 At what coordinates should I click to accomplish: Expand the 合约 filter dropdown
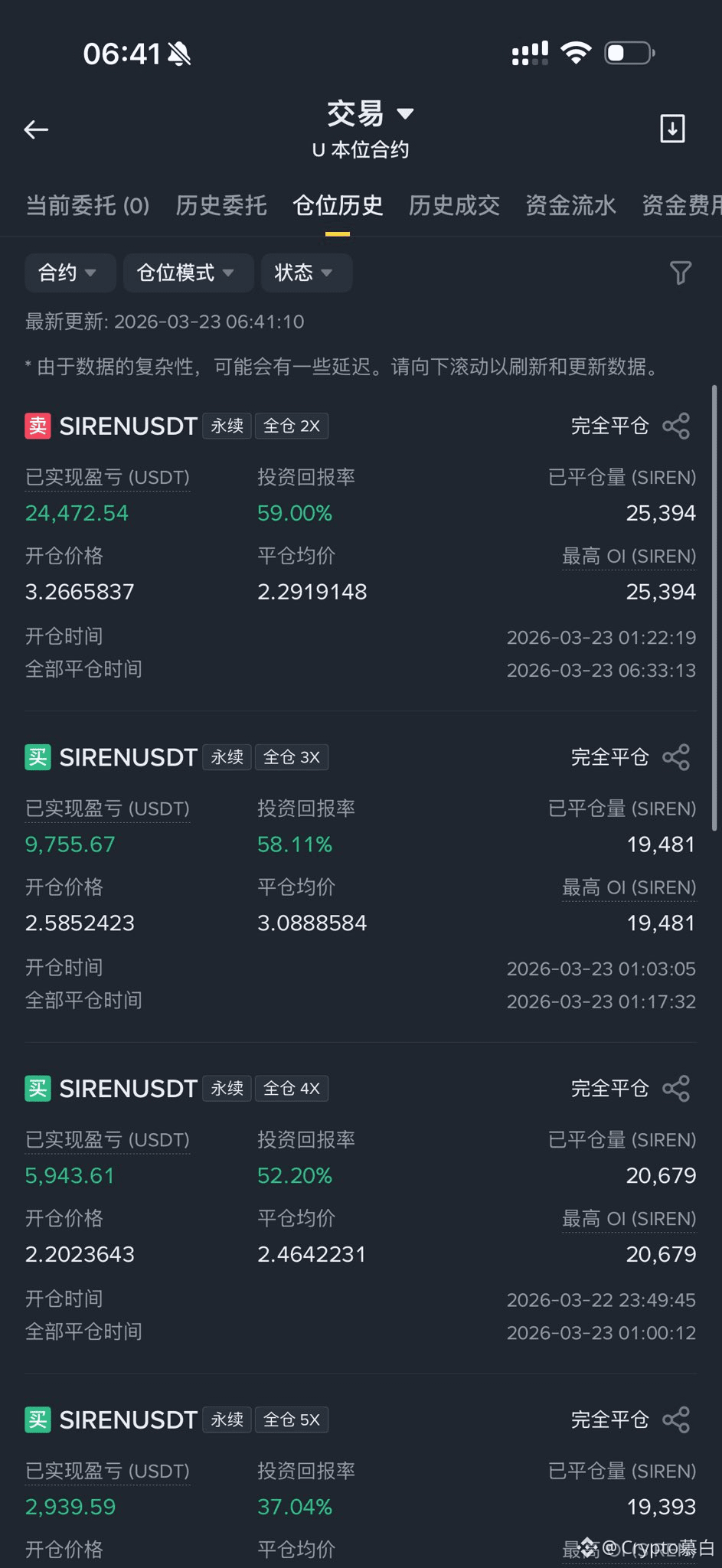[x=69, y=273]
